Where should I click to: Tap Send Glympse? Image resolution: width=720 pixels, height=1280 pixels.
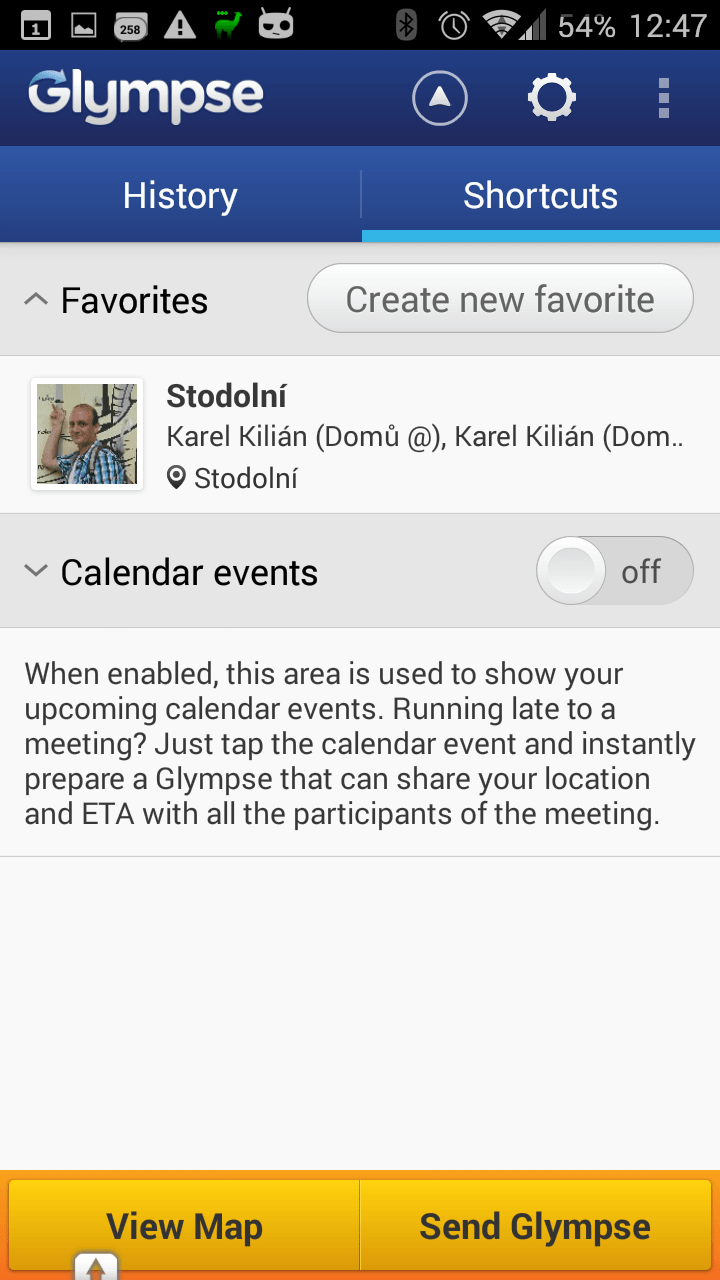pyautogui.click(x=535, y=1226)
